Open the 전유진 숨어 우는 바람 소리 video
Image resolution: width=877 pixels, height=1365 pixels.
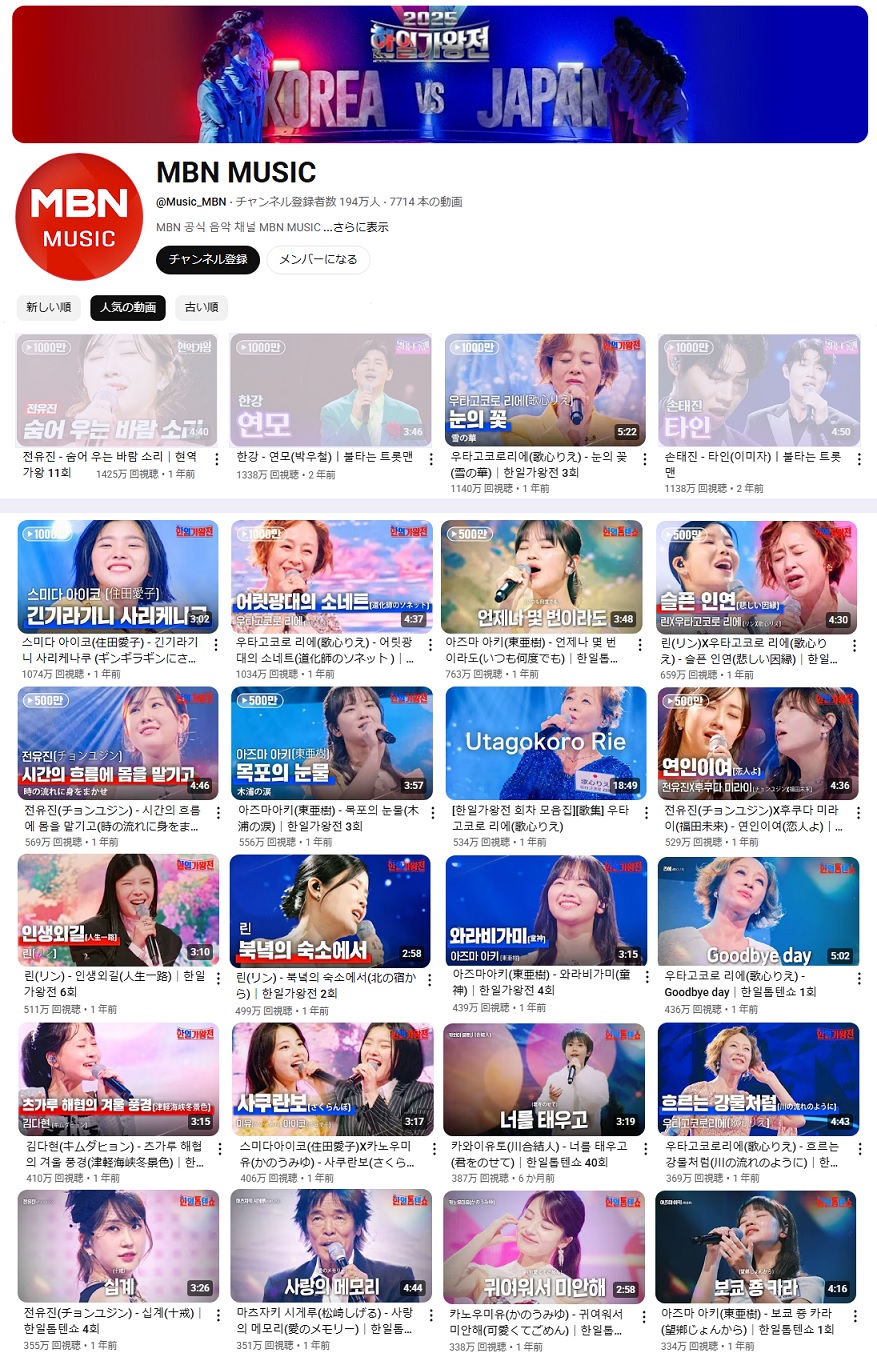click(x=117, y=390)
